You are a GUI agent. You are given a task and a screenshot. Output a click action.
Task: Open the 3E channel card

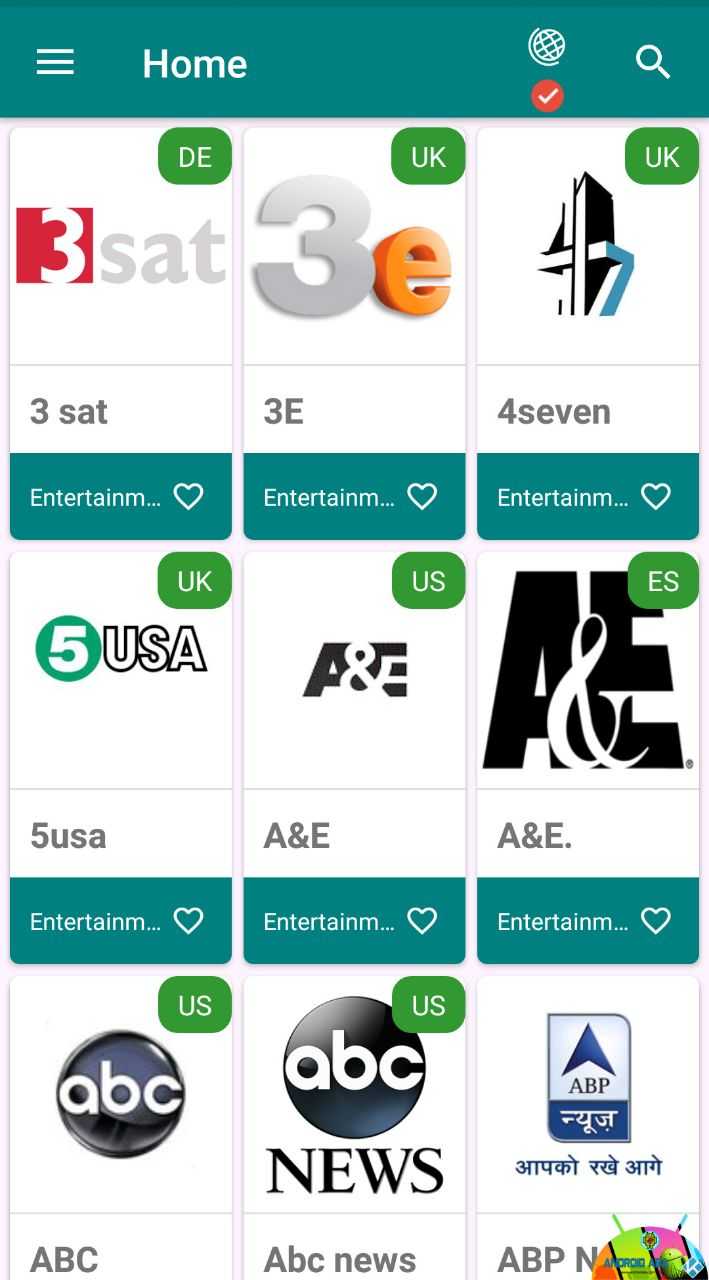click(354, 260)
